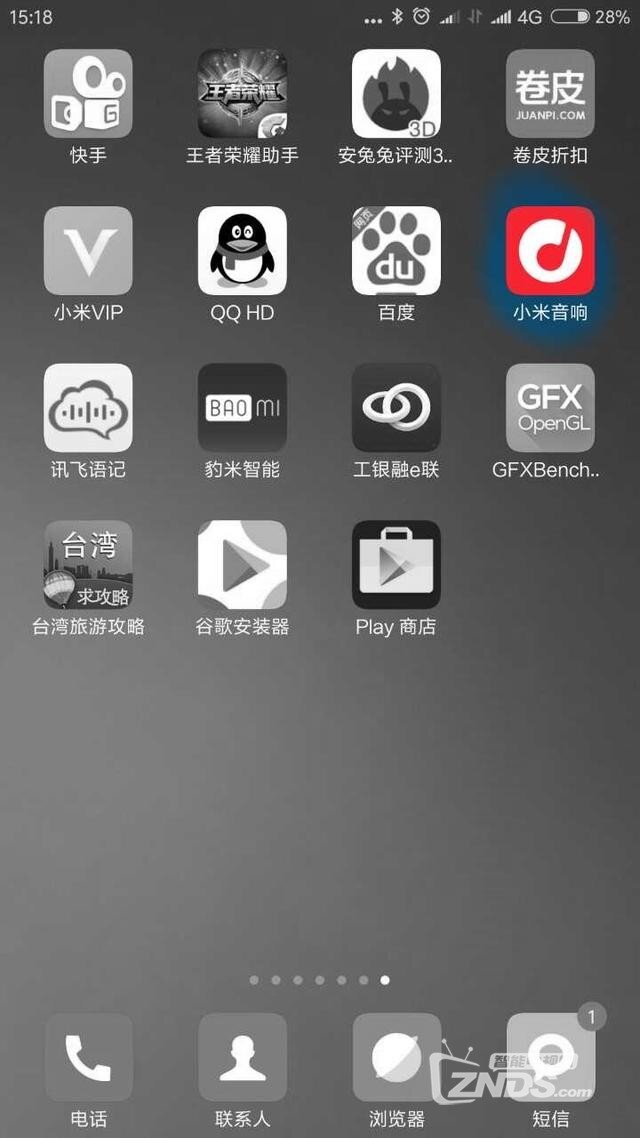Launch 豹米智能
This screenshot has height=1138, width=640.
coord(242,408)
